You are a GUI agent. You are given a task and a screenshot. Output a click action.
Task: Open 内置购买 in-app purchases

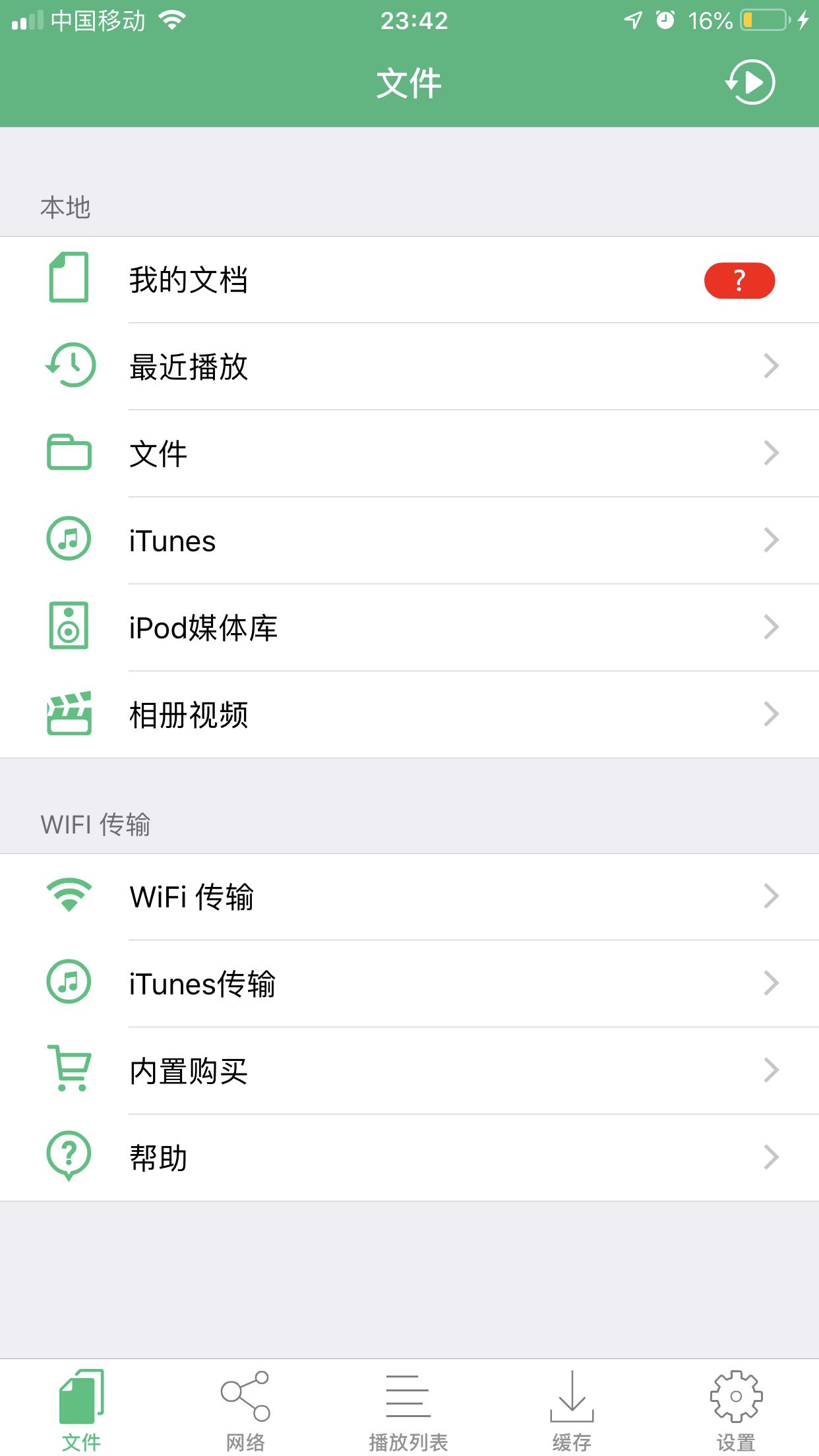[x=409, y=1071]
